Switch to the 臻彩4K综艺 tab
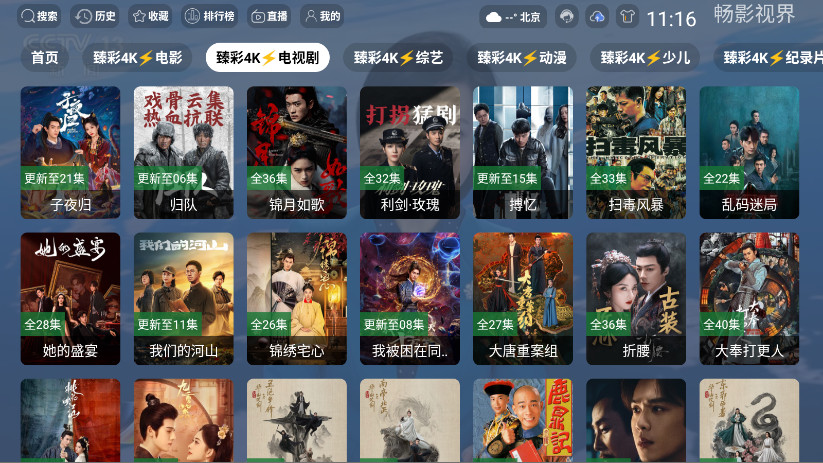This screenshot has width=823, height=463. point(398,58)
